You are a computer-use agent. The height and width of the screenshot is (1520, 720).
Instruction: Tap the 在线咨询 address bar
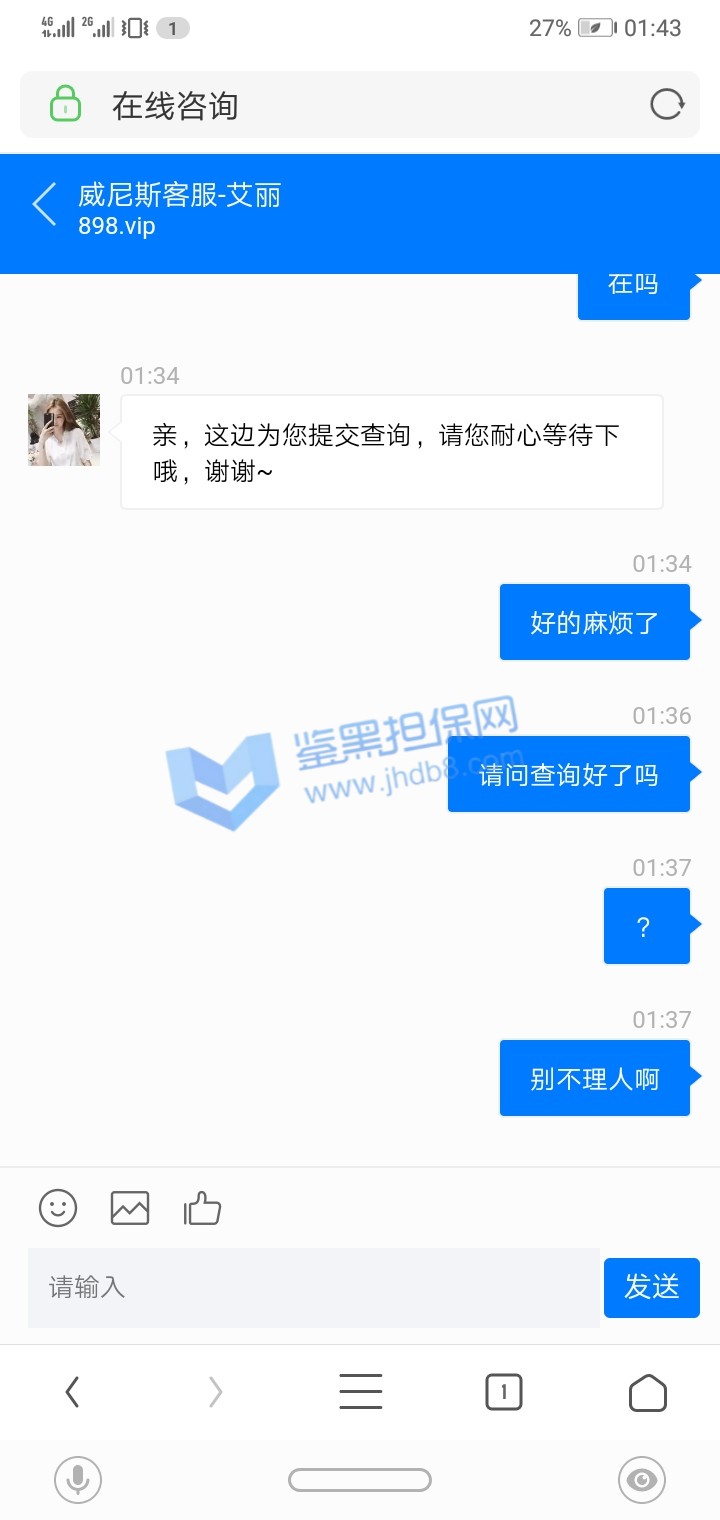tap(340, 105)
